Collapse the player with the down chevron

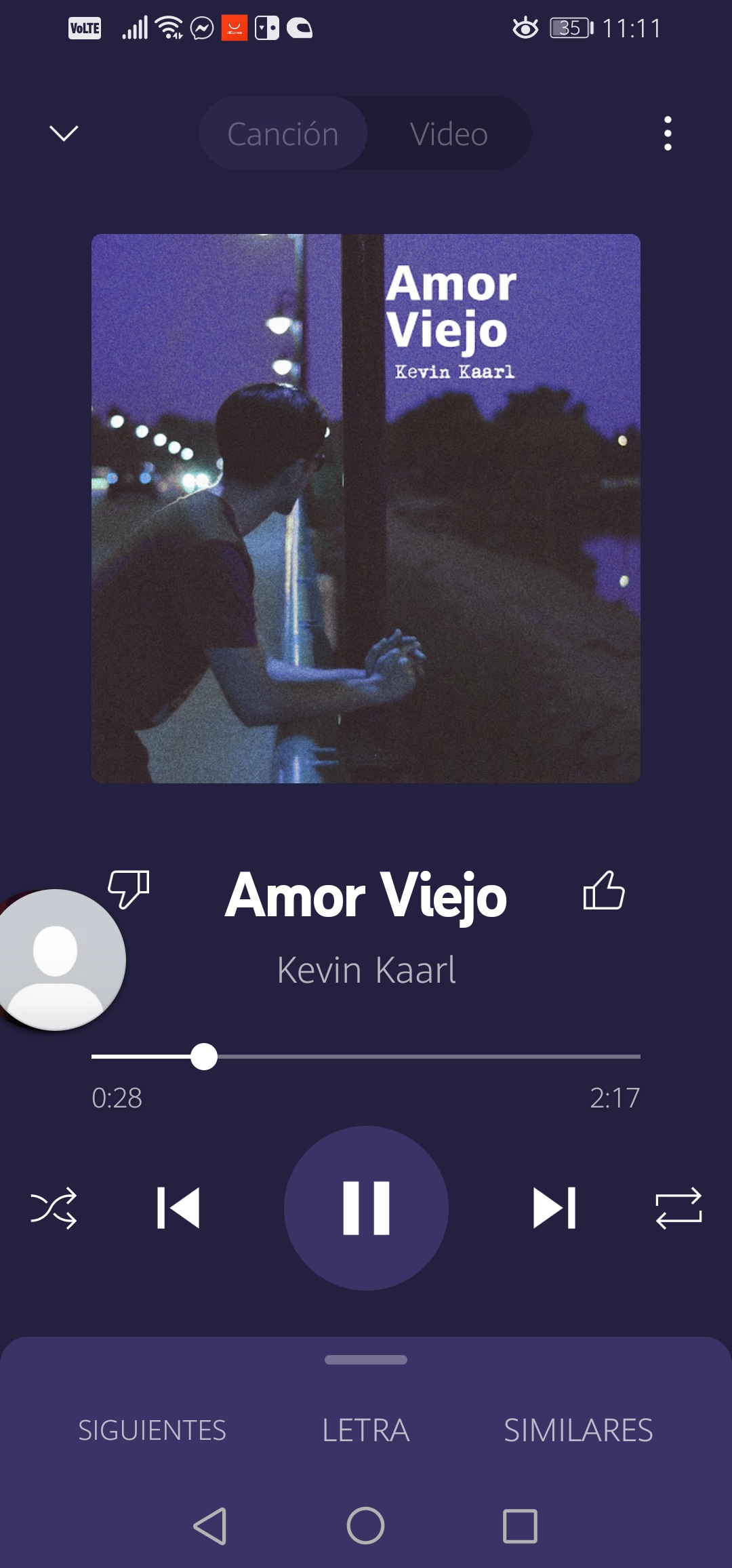63,134
